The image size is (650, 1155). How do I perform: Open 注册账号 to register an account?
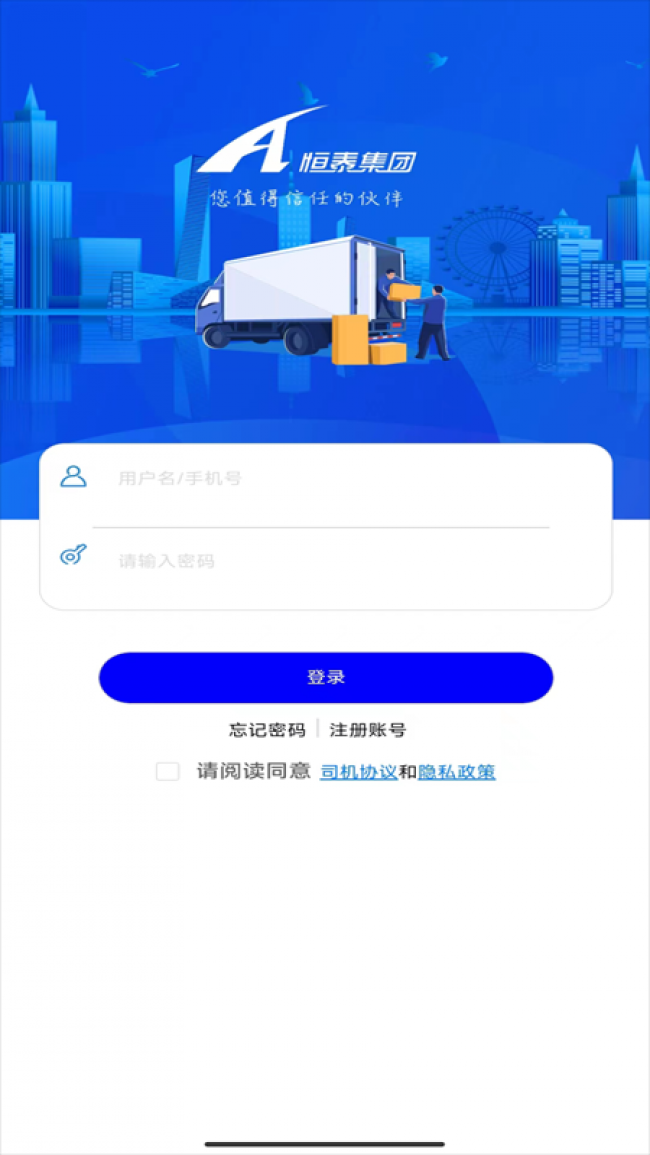(368, 730)
